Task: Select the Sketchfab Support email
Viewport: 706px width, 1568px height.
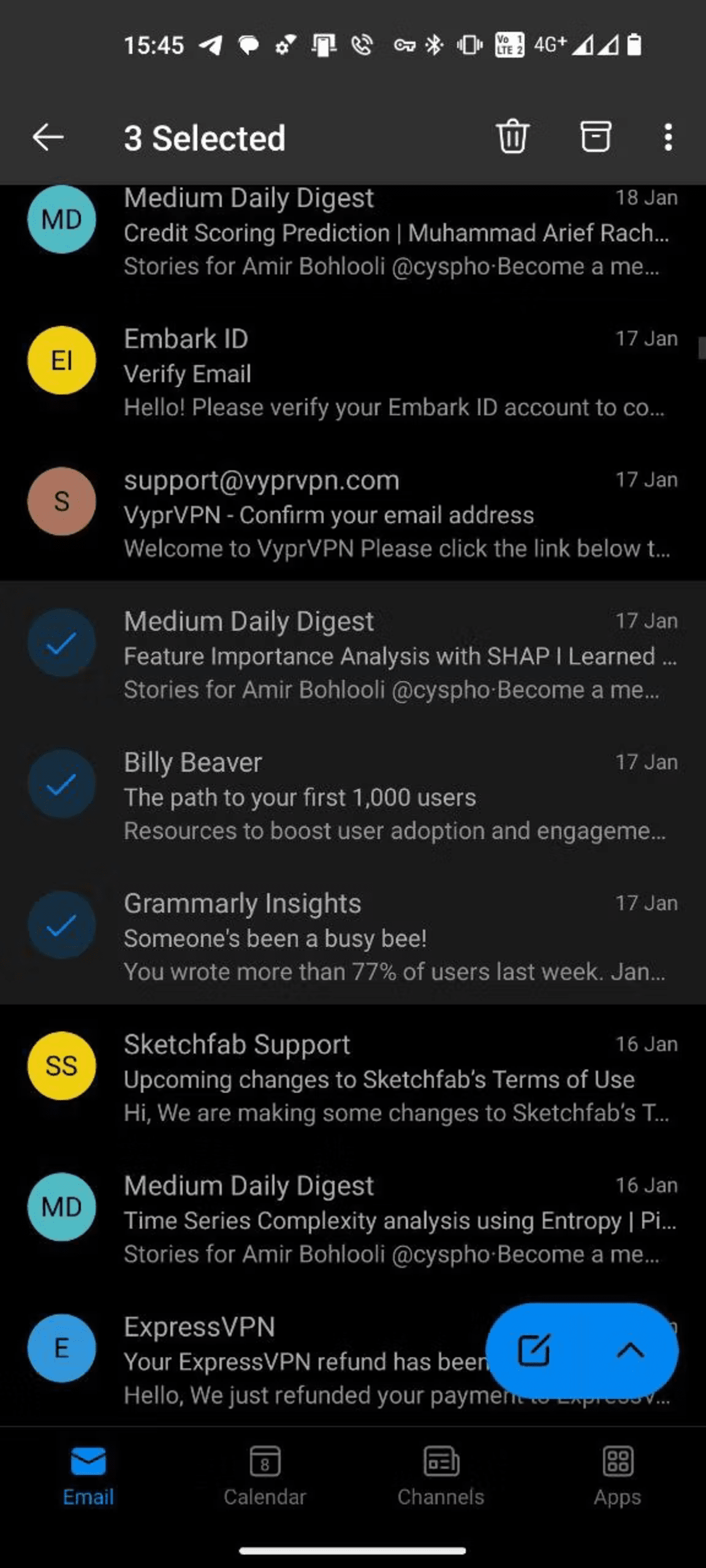Action: point(61,1066)
